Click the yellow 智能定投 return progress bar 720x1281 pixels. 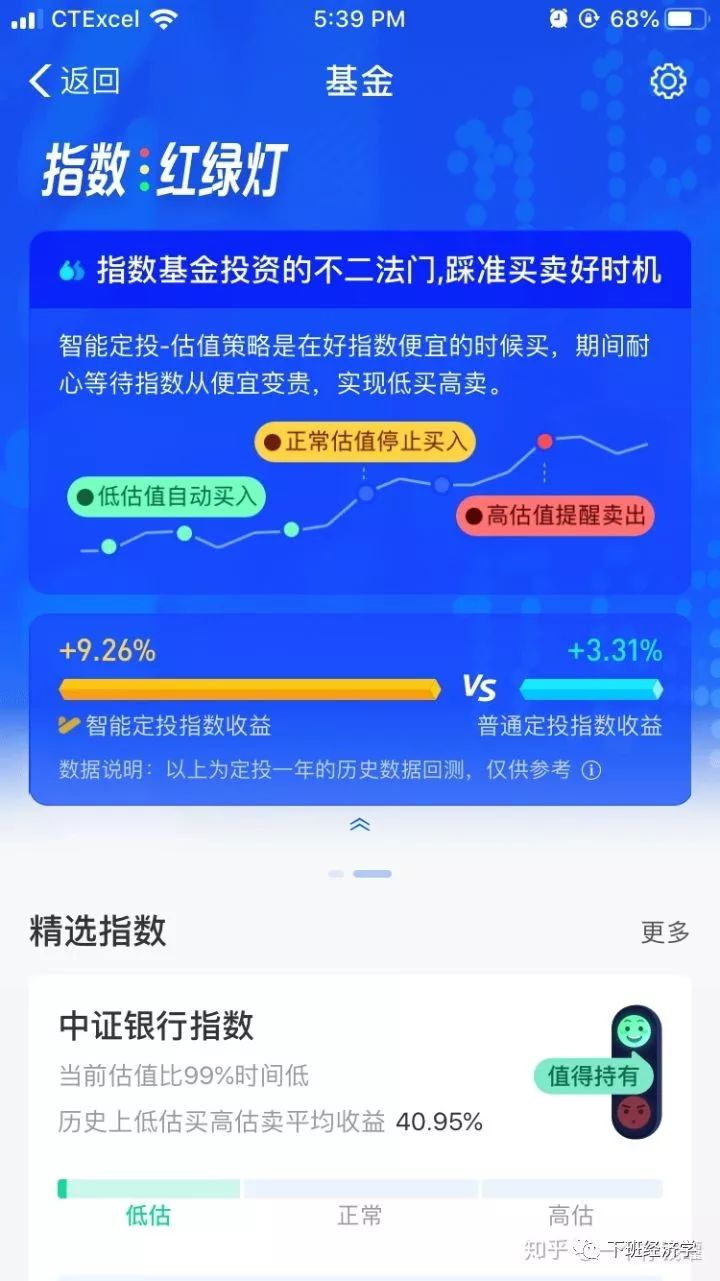(x=248, y=688)
